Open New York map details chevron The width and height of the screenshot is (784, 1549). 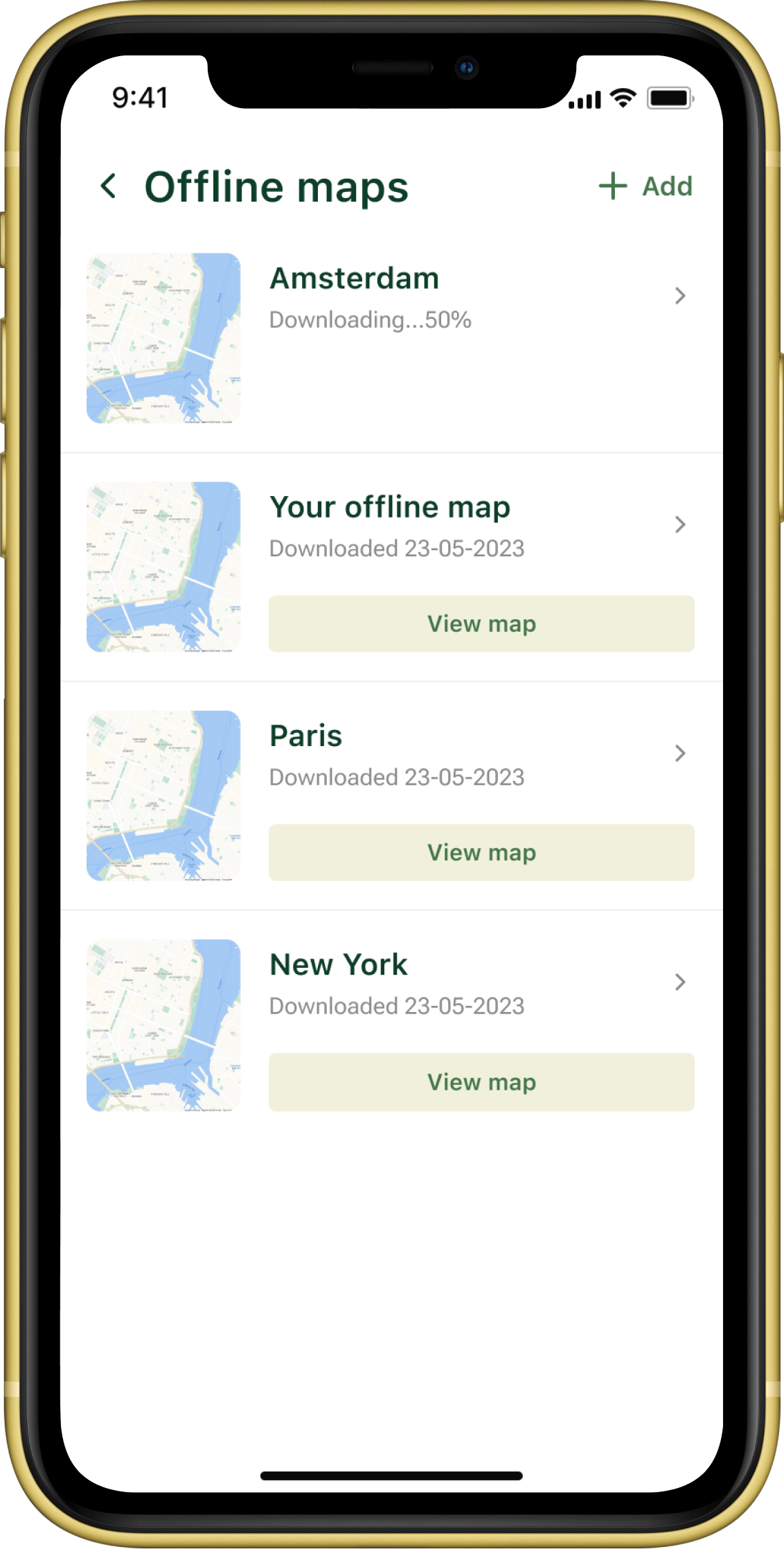click(679, 982)
